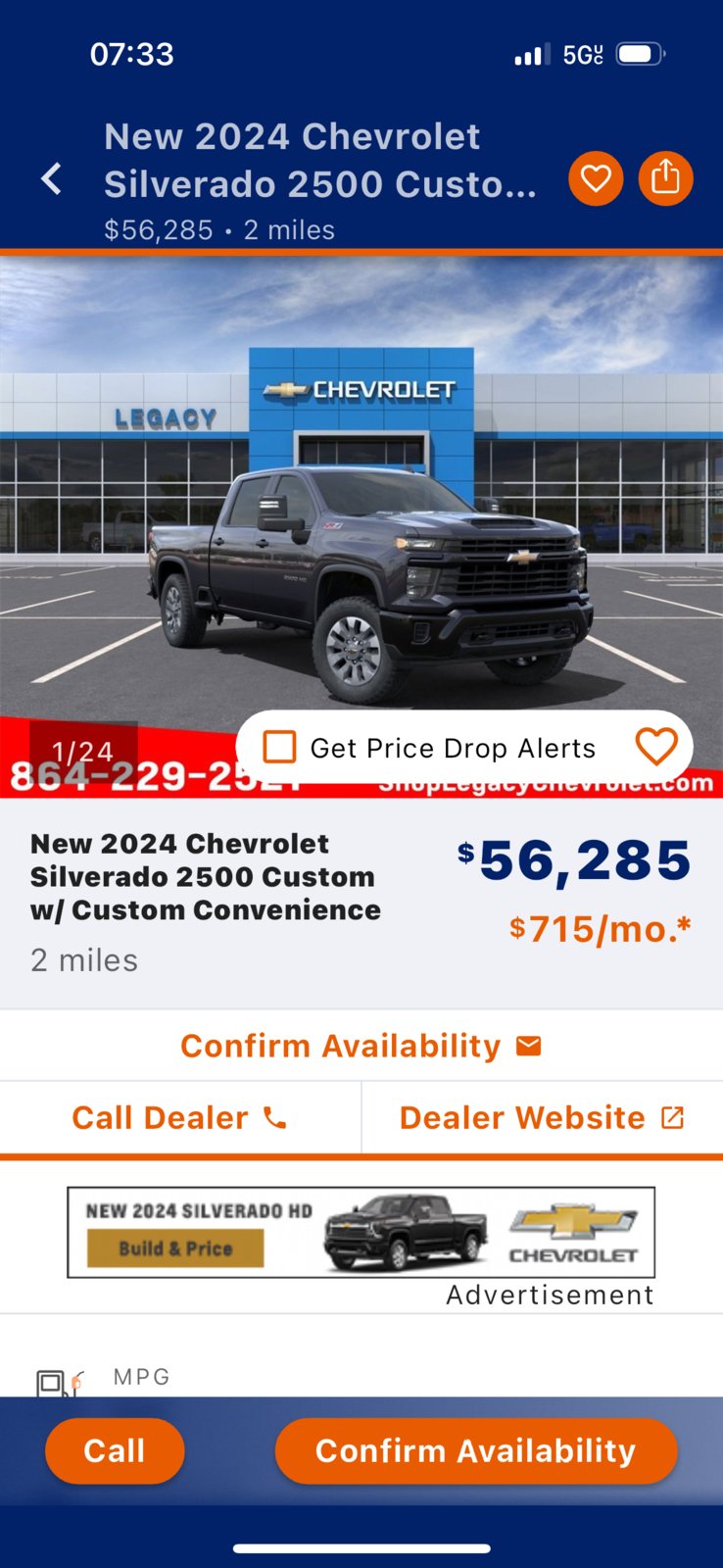
Task: Go back using the header arrow
Action: tap(52, 179)
